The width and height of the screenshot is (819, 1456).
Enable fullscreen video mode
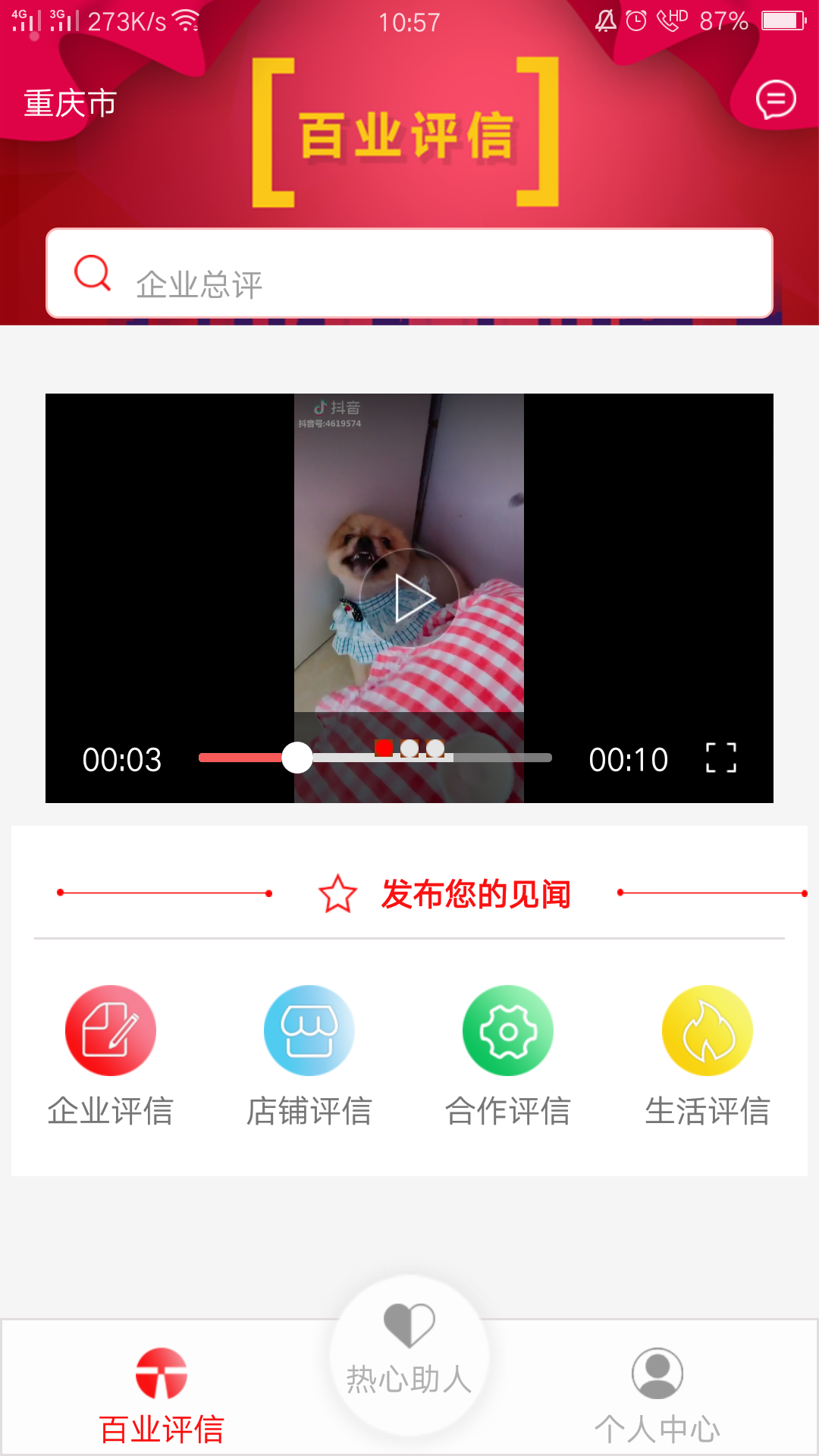click(x=722, y=758)
